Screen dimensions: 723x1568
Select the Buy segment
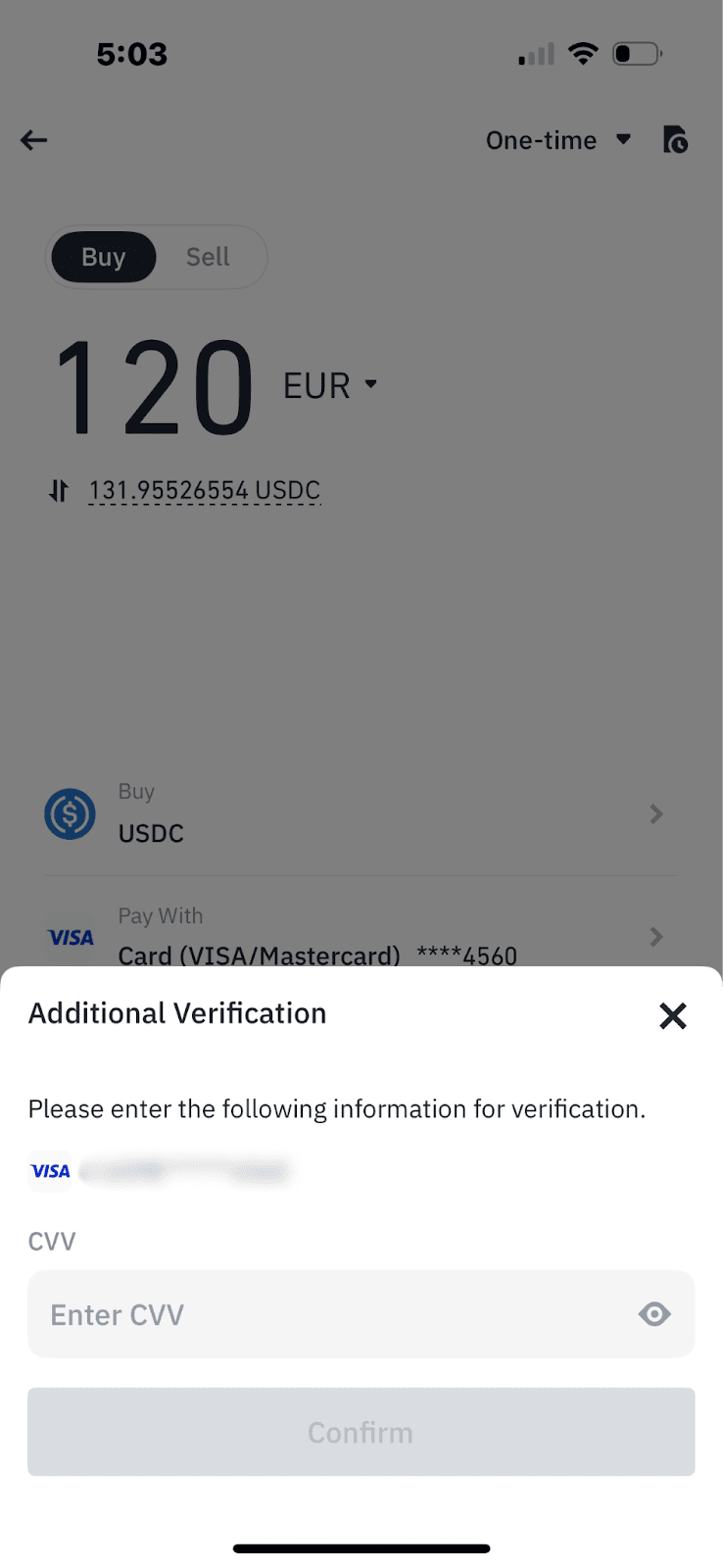[104, 257]
